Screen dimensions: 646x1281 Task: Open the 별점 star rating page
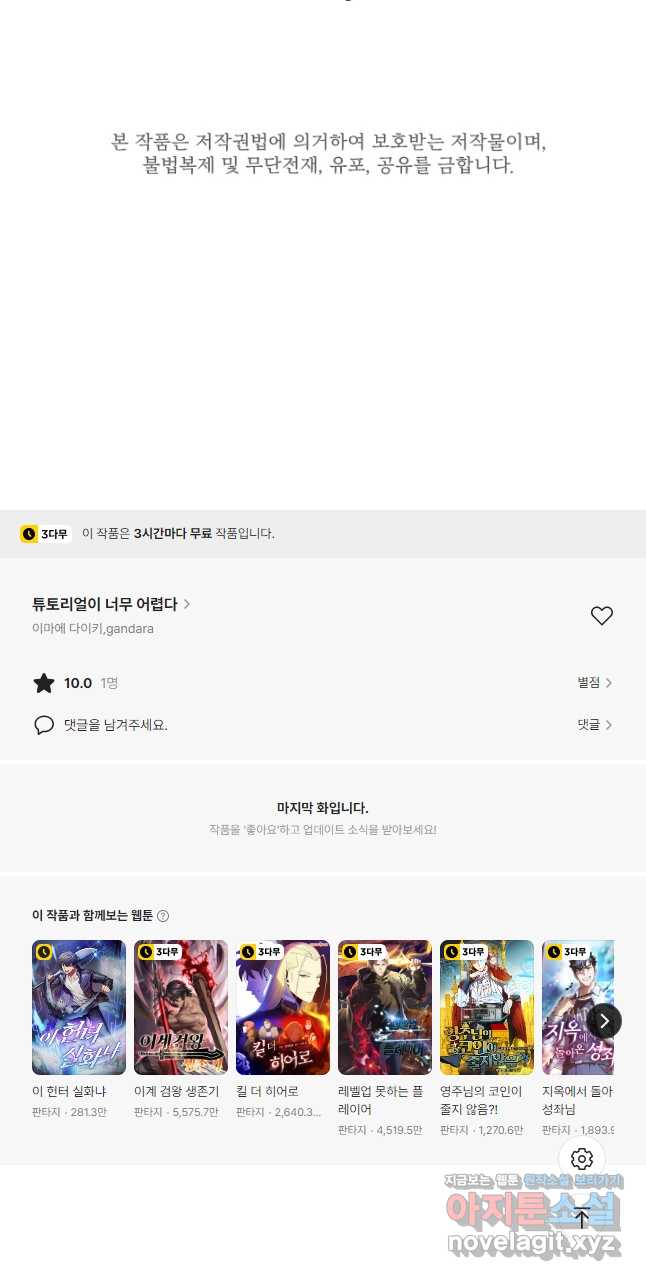point(594,683)
